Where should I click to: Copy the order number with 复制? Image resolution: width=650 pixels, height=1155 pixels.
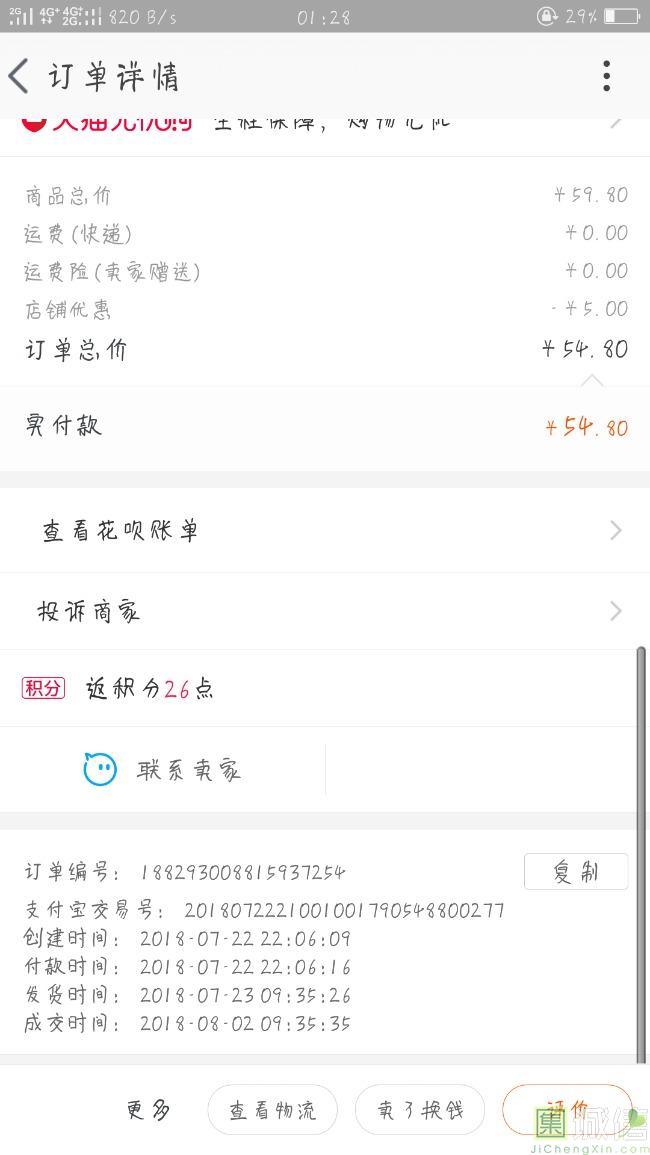point(576,872)
